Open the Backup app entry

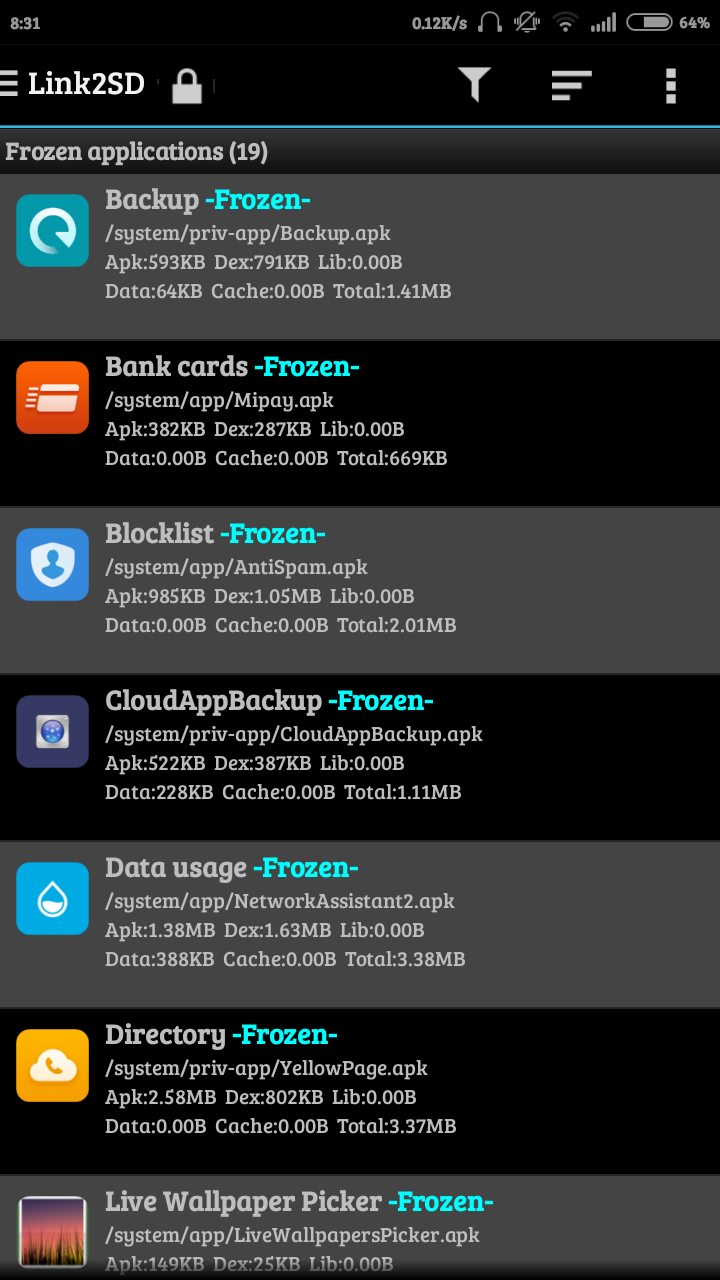coord(360,257)
